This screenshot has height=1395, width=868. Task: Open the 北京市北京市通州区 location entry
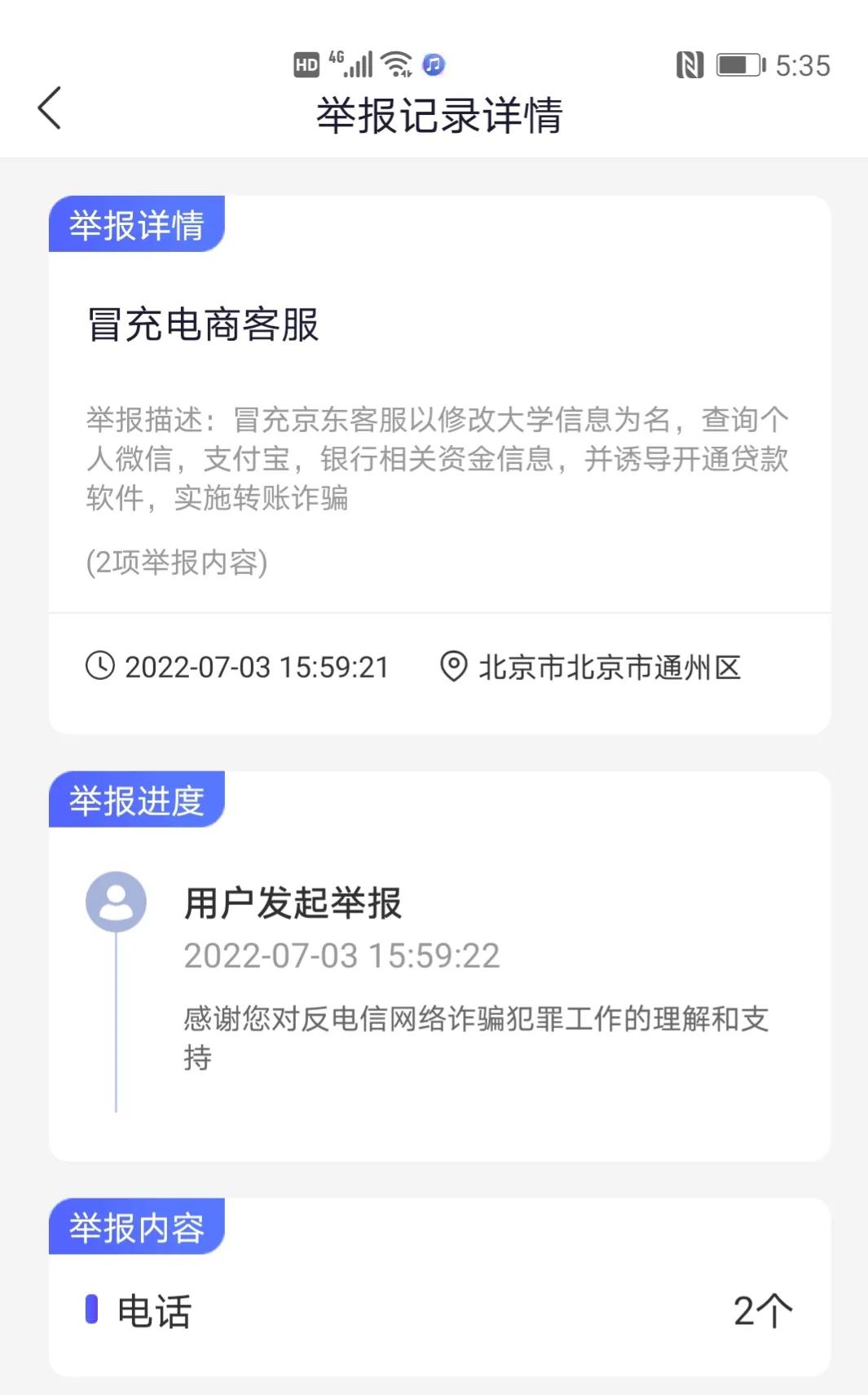click(611, 667)
